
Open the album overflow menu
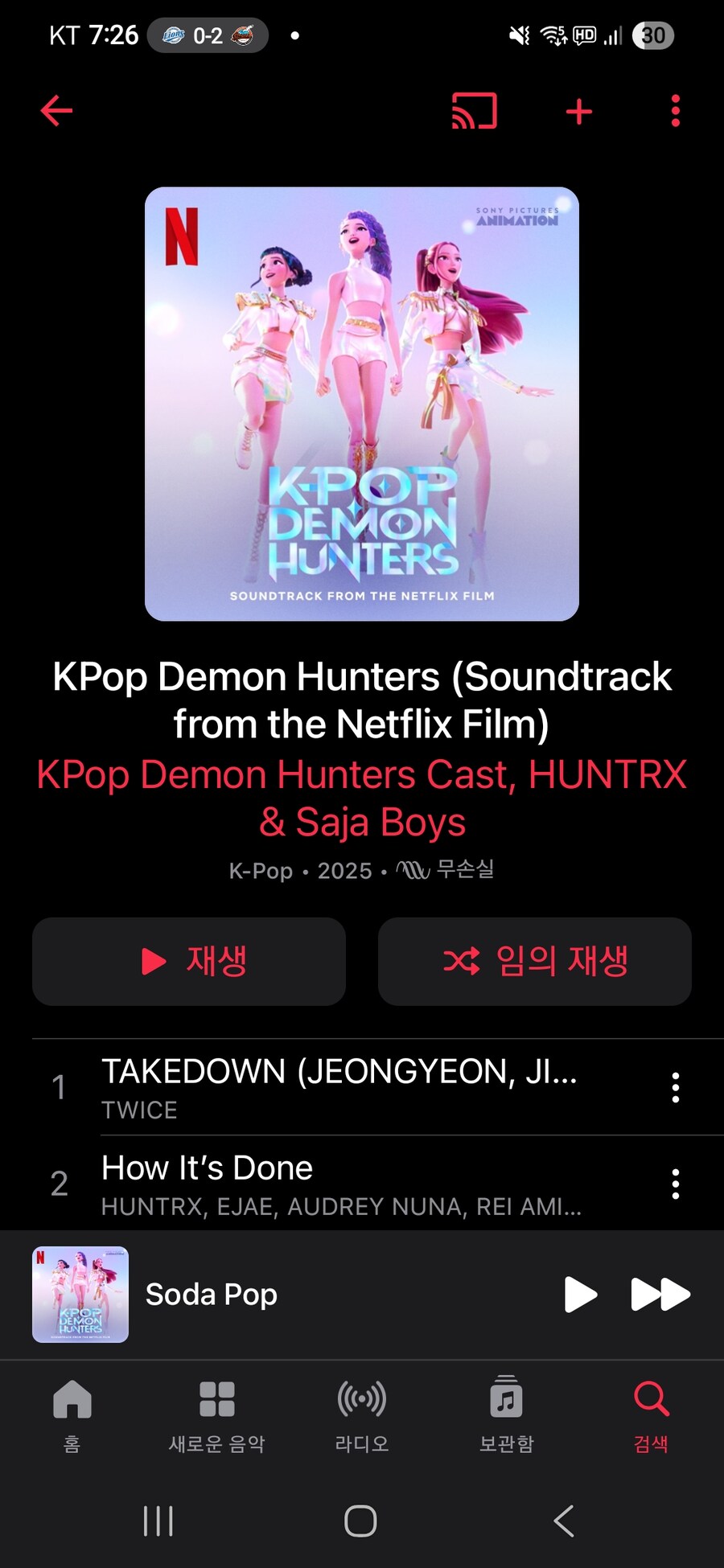[x=675, y=111]
